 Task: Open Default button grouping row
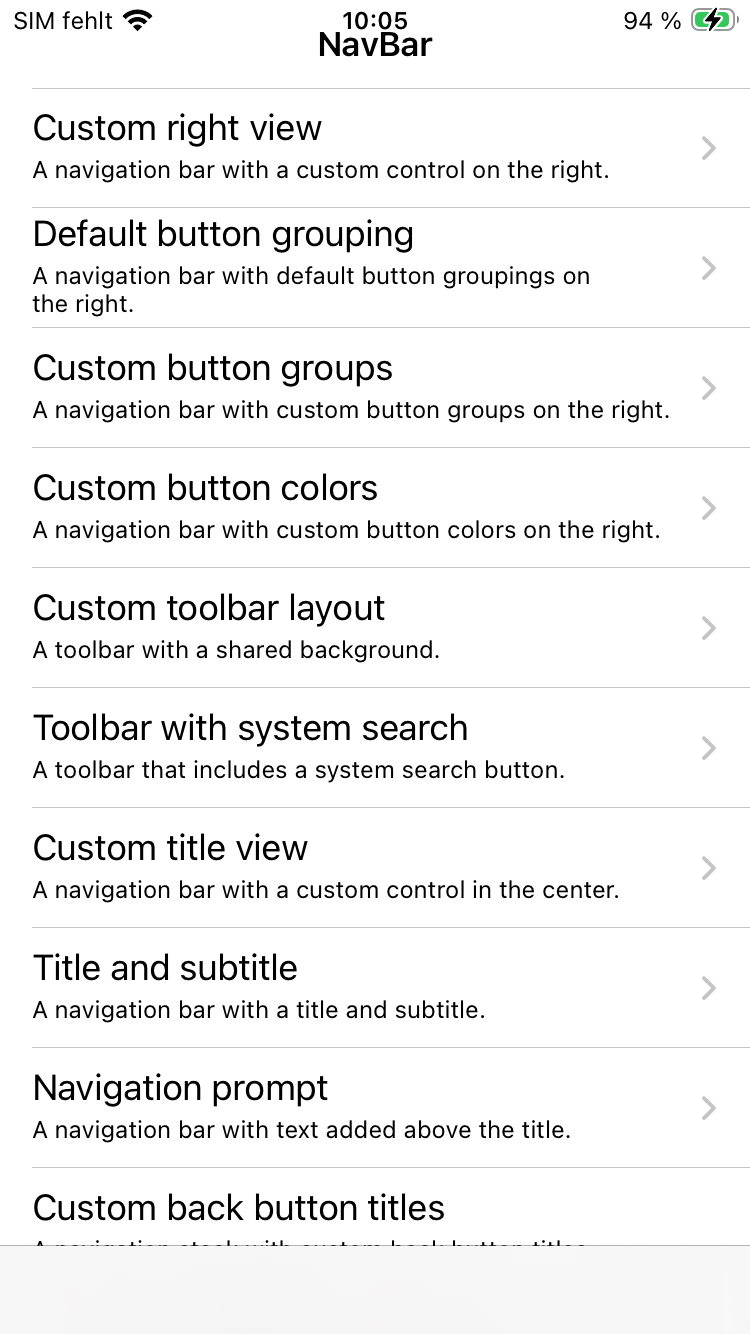click(375, 268)
